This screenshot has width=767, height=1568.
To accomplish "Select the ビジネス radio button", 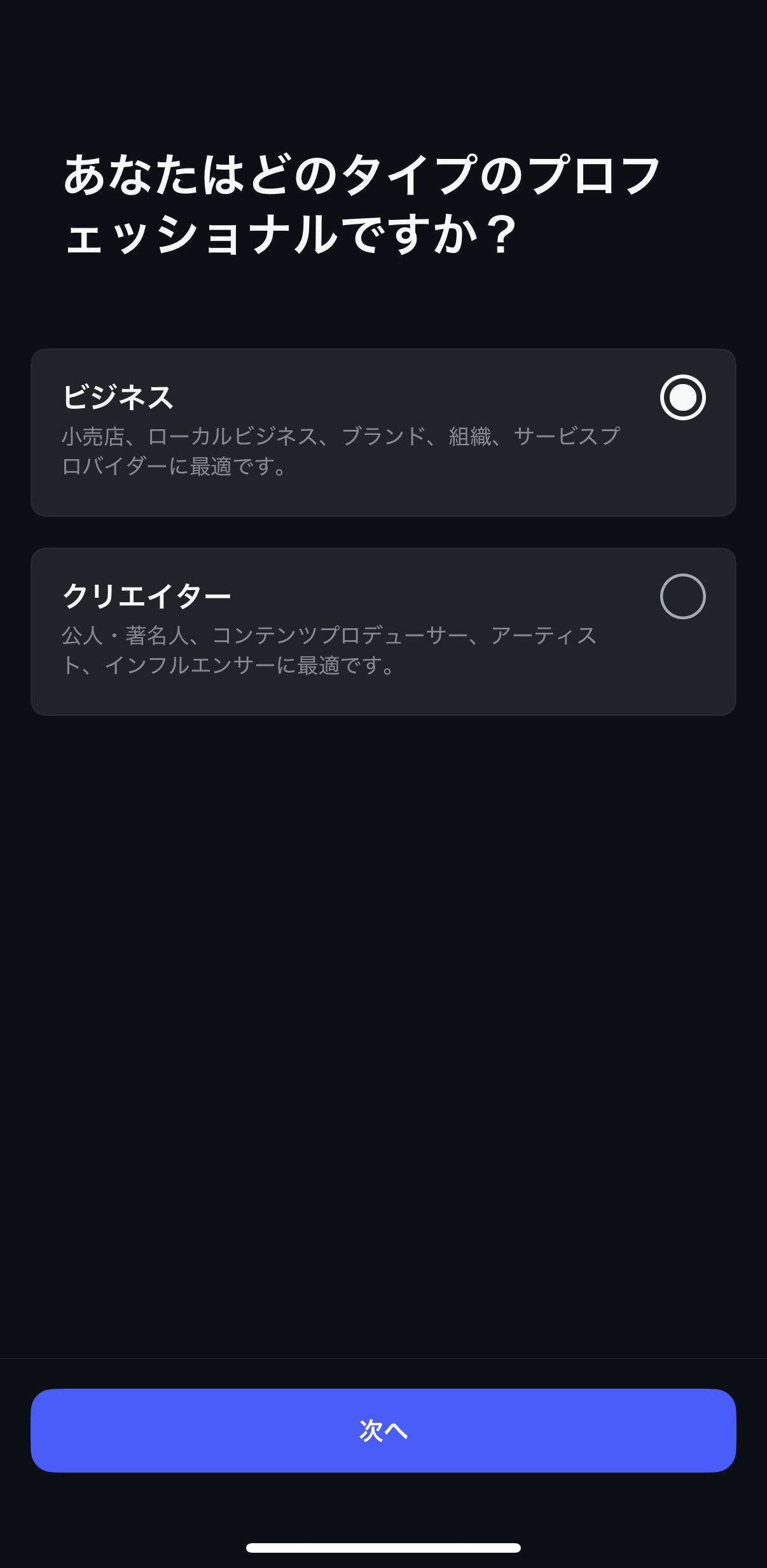I will pyautogui.click(x=682, y=397).
